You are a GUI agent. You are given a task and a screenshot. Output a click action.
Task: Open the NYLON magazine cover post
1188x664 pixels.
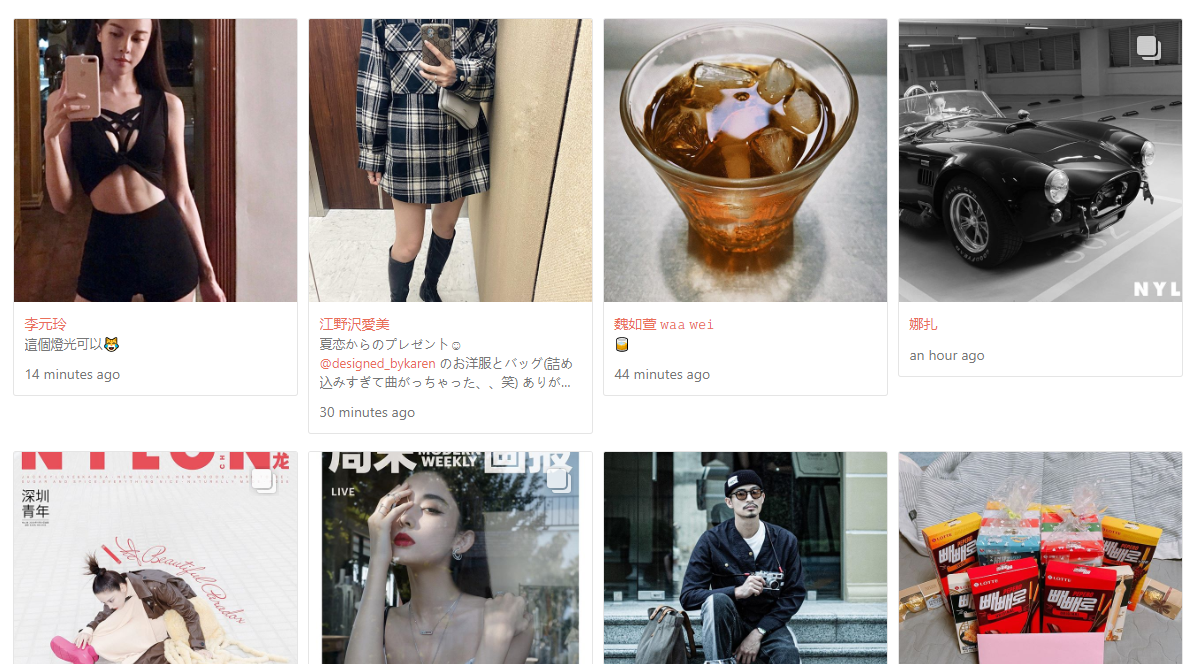click(155, 558)
